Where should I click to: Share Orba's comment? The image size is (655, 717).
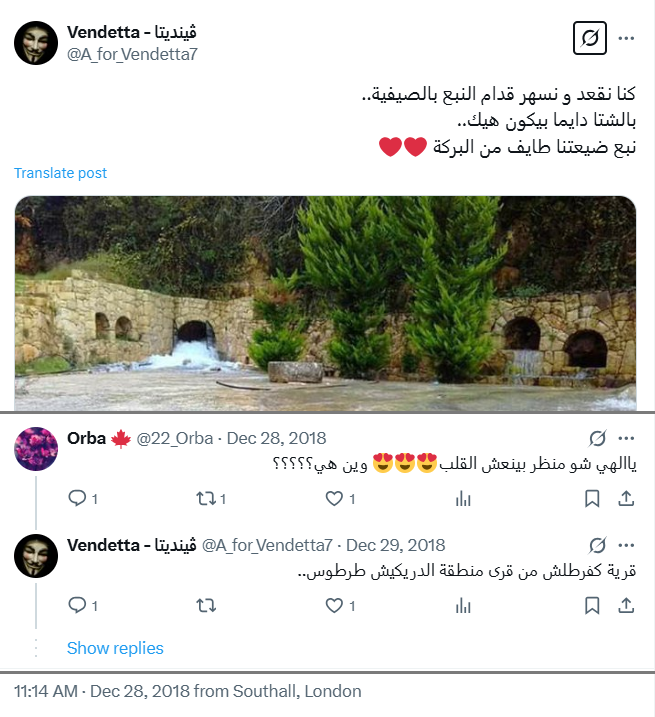(x=626, y=498)
